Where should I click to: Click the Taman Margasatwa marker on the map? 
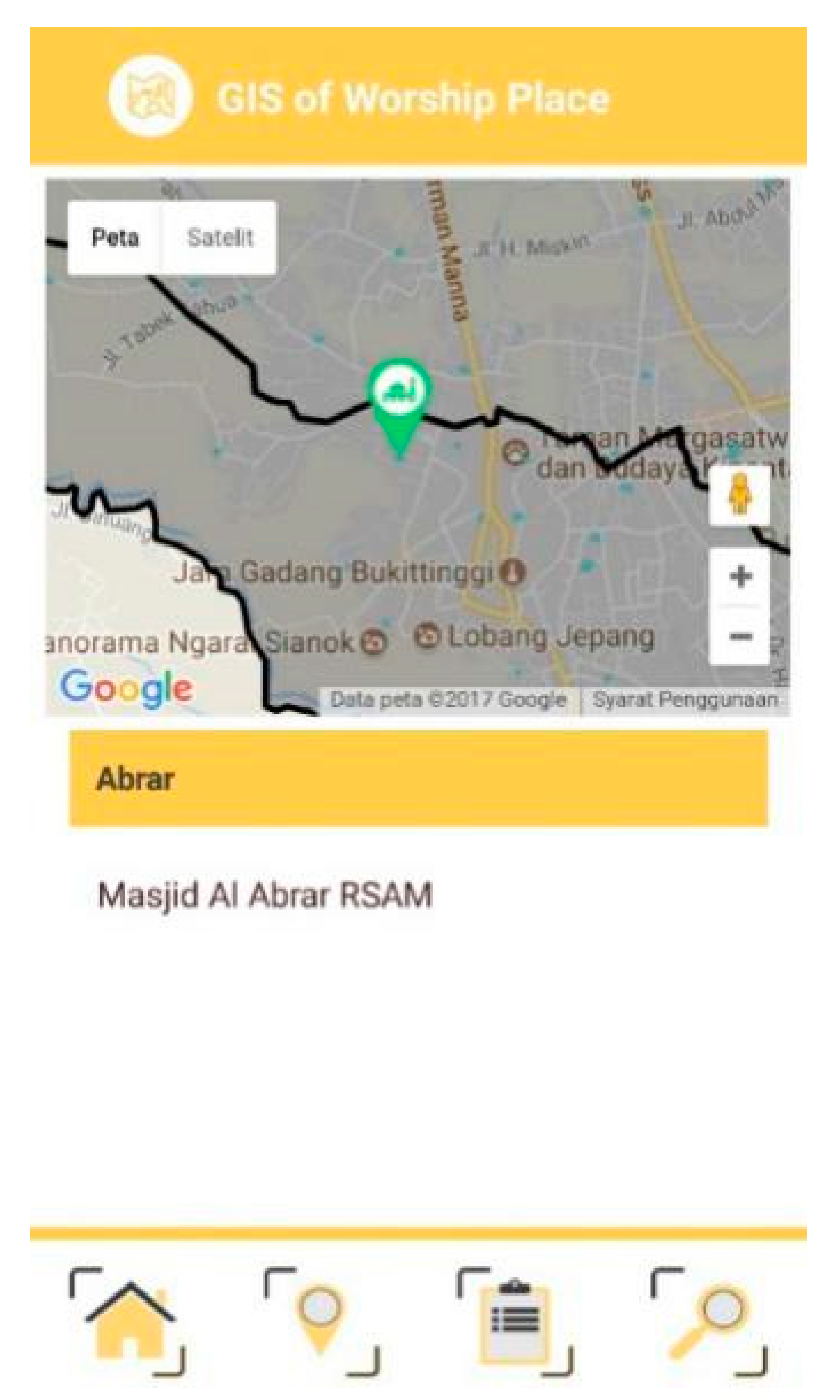coord(515,453)
